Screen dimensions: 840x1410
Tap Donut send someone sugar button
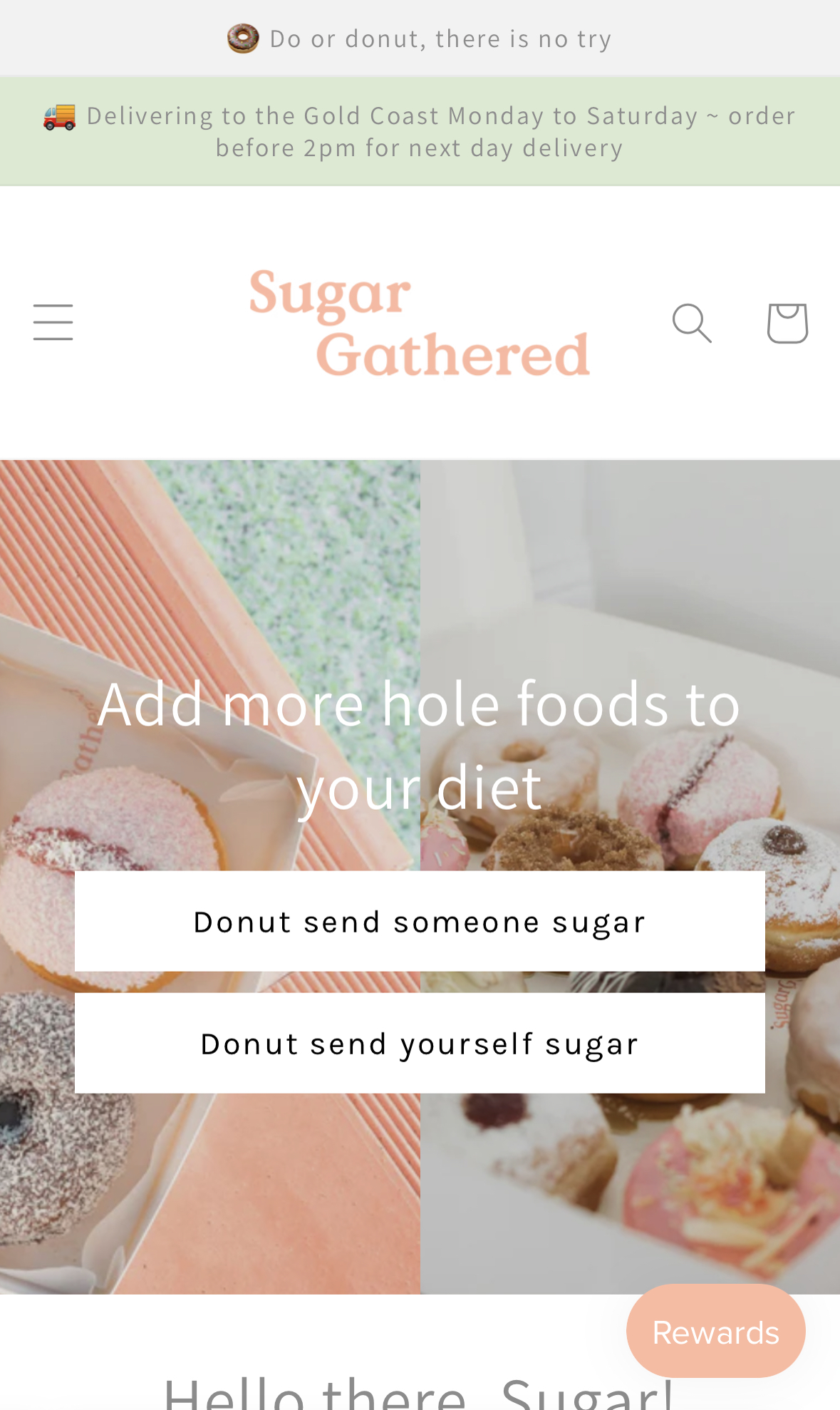420,921
